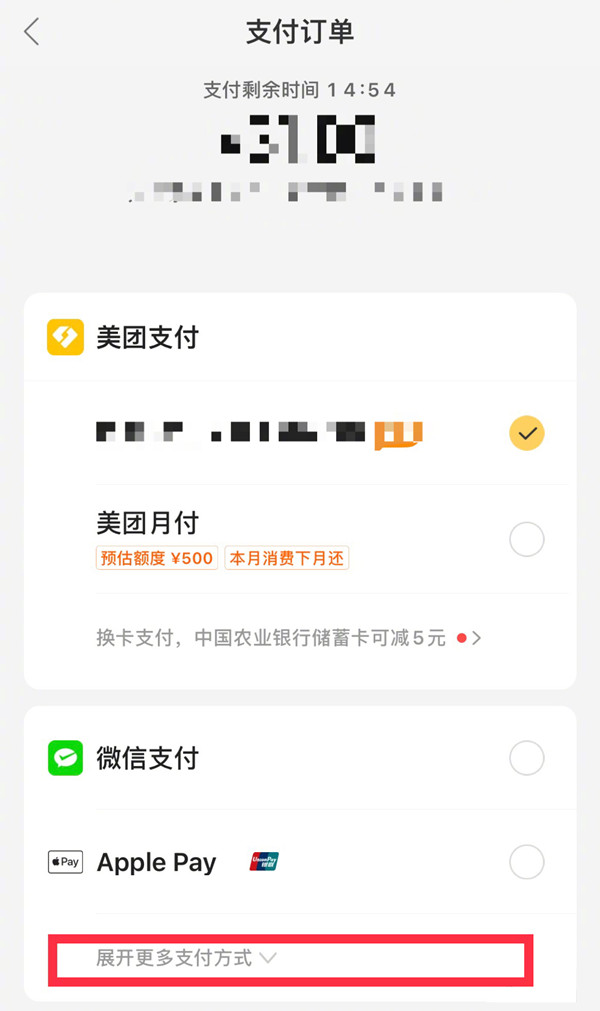Select 美团月付 as payment method
The width and height of the screenshot is (600, 1011).
click(x=526, y=540)
